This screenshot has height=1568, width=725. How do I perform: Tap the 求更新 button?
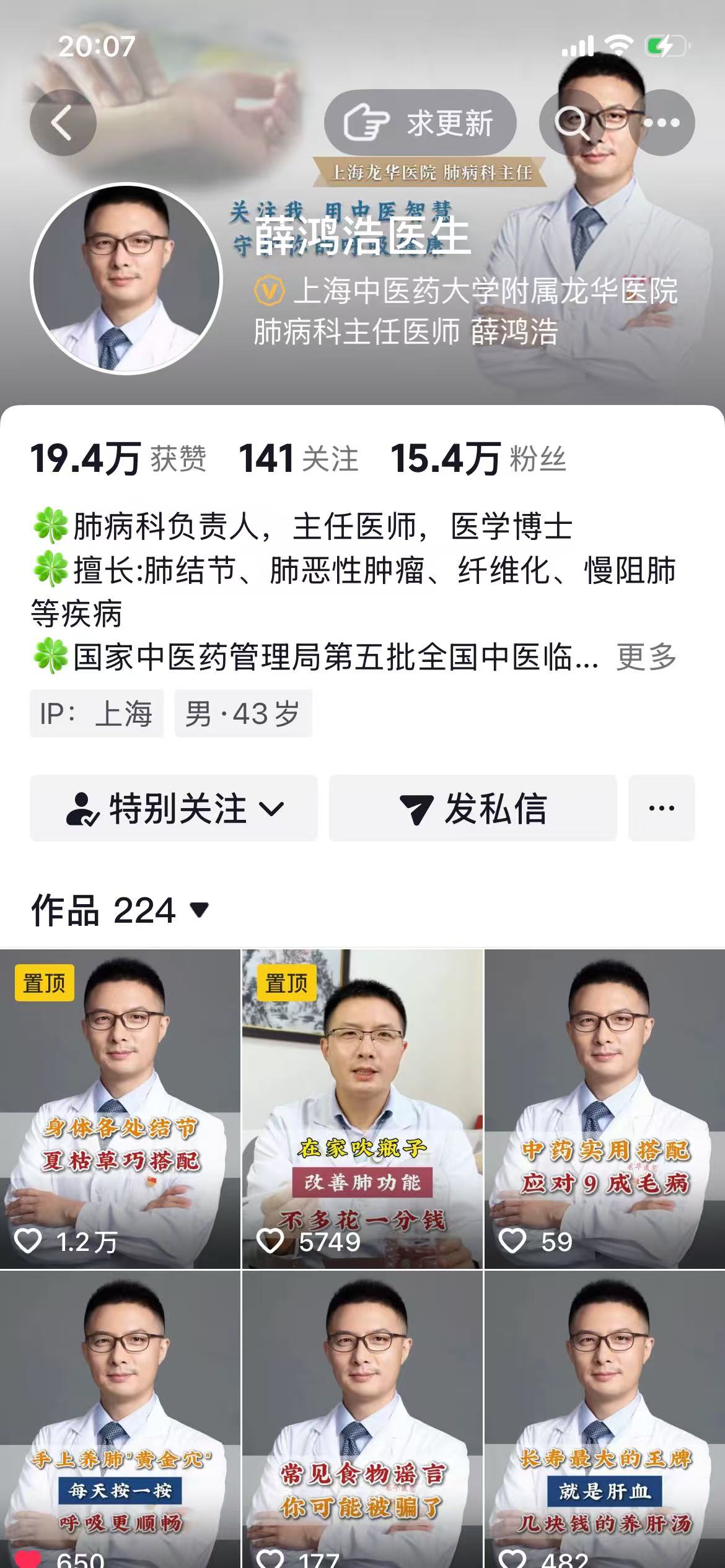point(420,123)
